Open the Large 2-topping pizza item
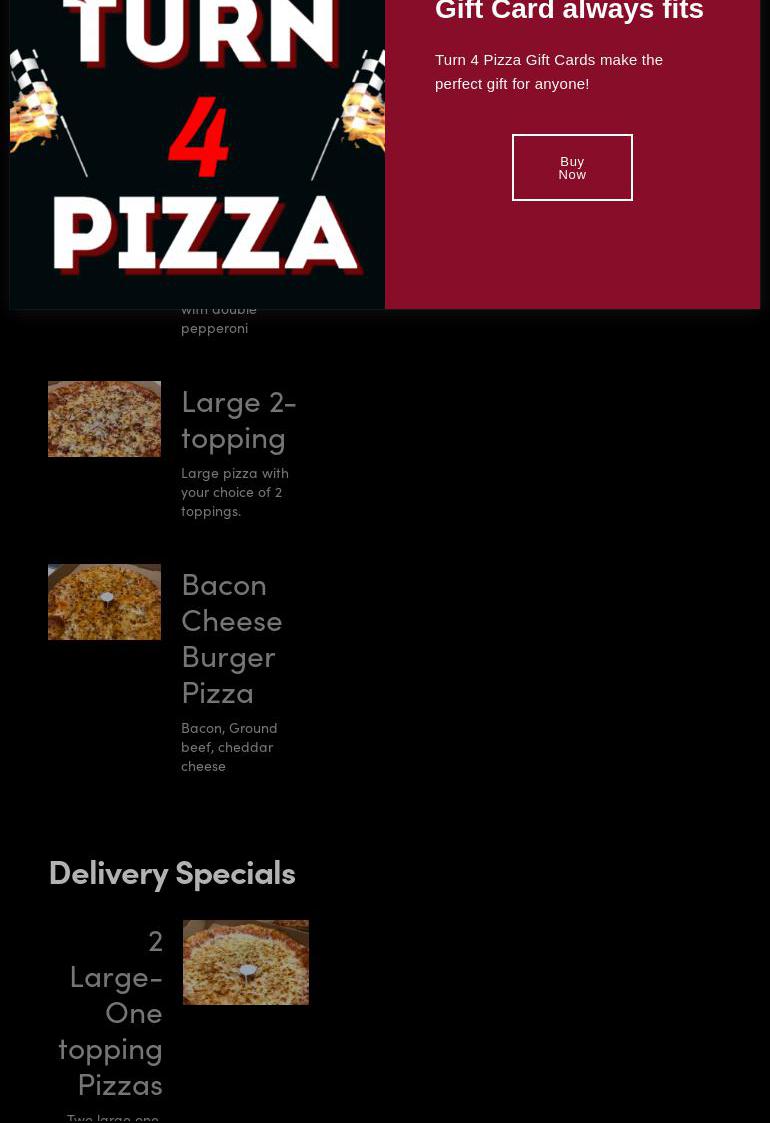Viewport: 770px width, 1123px height. (238, 419)
